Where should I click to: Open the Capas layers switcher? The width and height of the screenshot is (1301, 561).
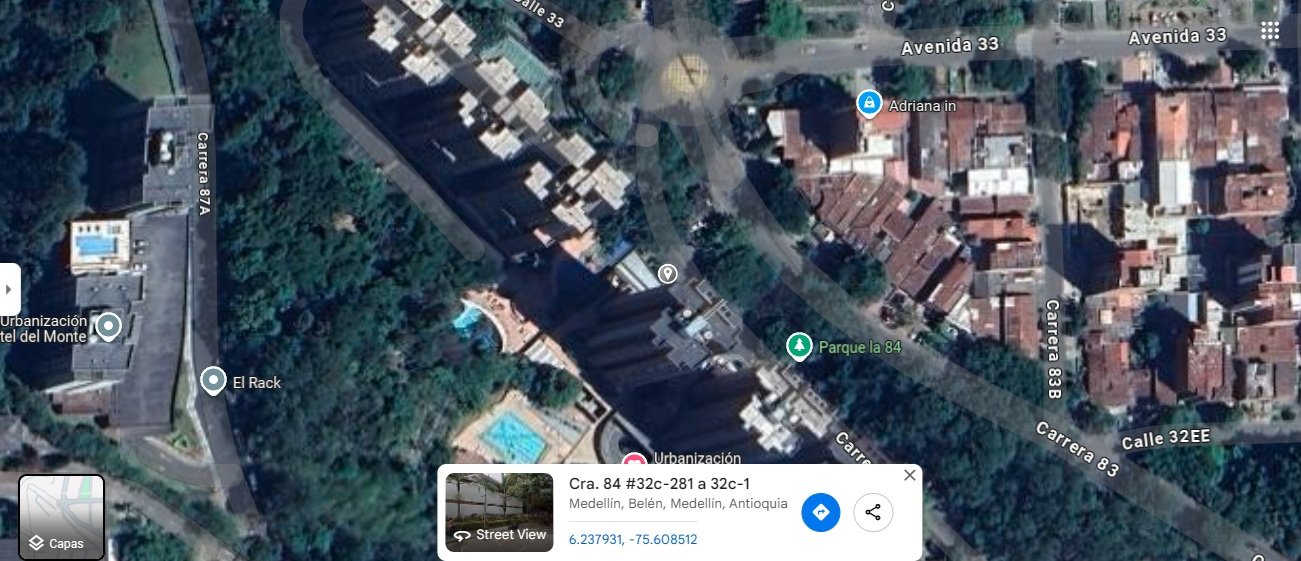click(62, 516)
